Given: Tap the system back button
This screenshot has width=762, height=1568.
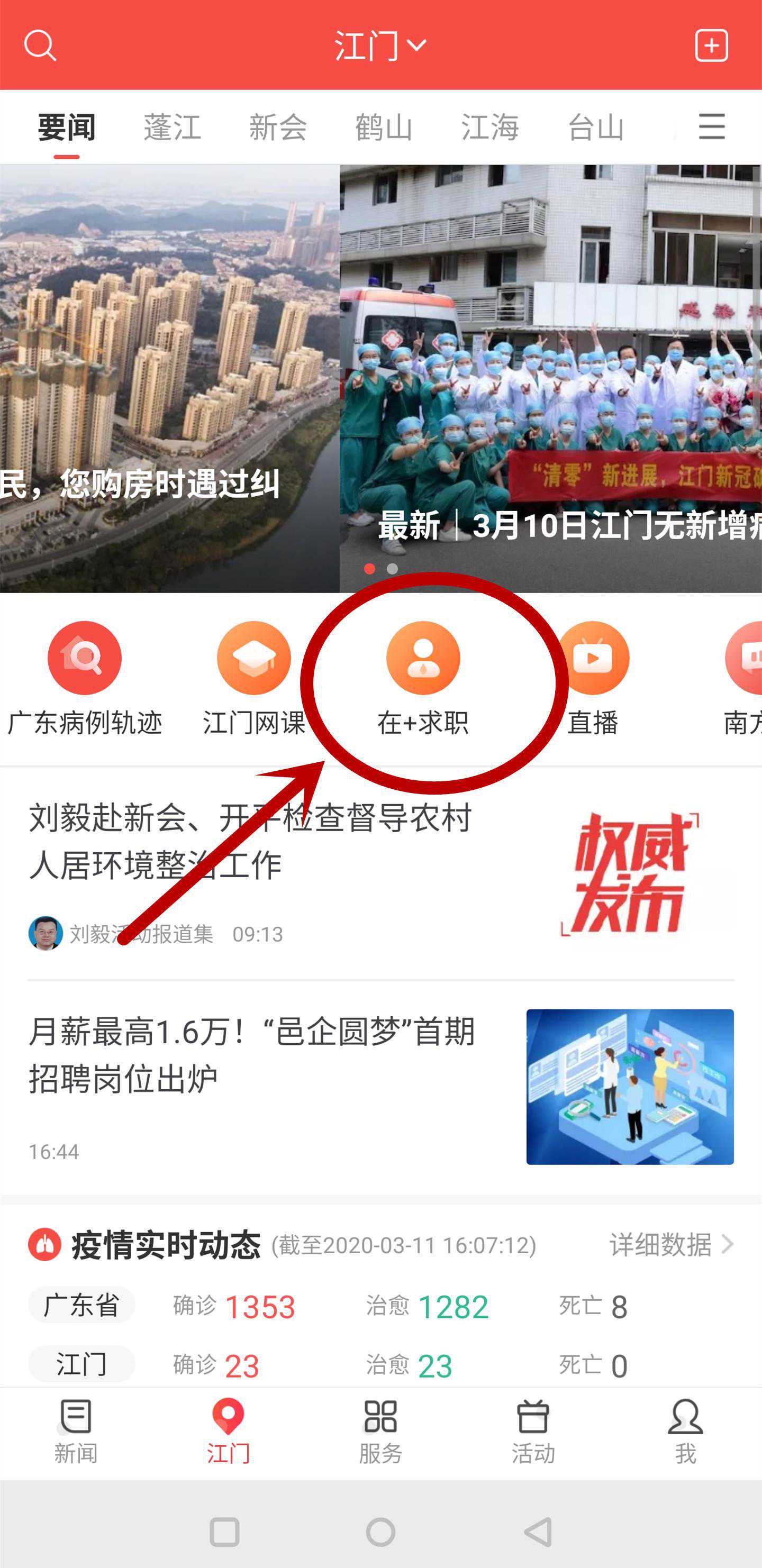Looking at the screenshot, I should click(x=539, y=1531).
